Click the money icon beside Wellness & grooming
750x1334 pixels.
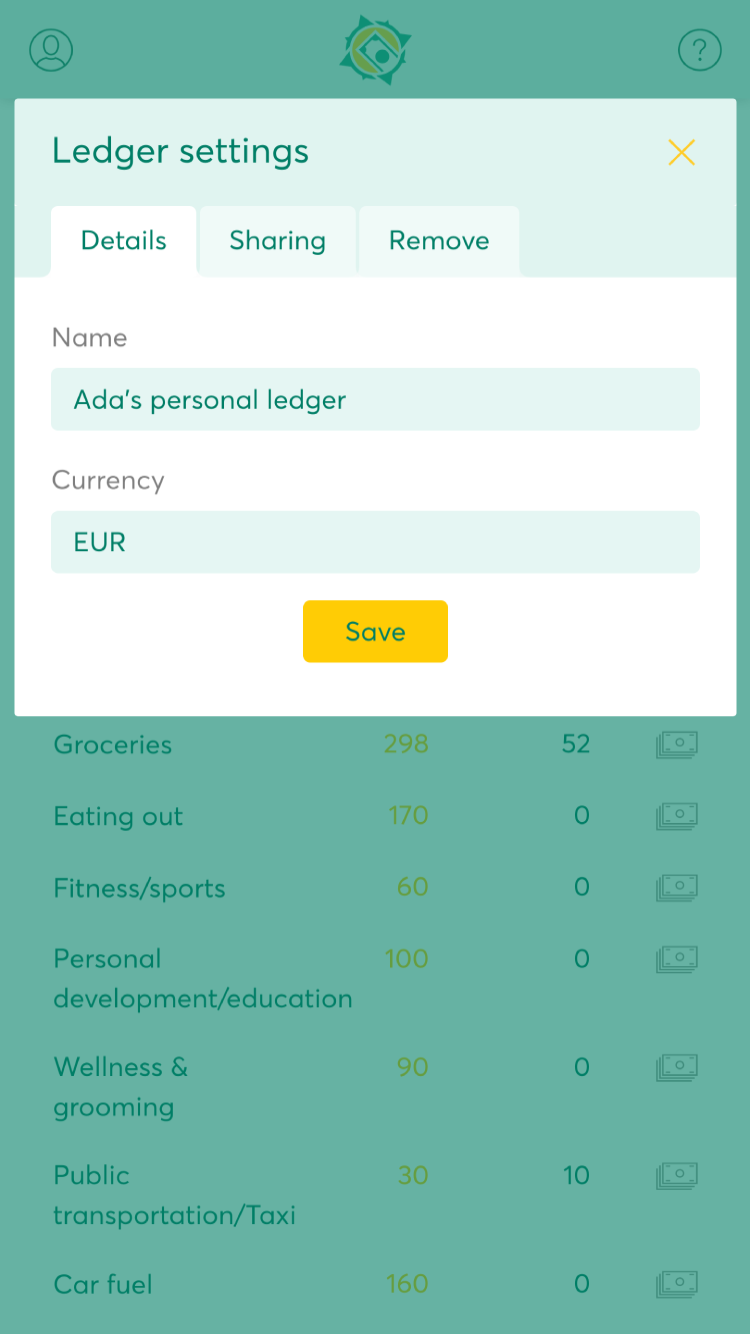click(x=677, y=1067)
